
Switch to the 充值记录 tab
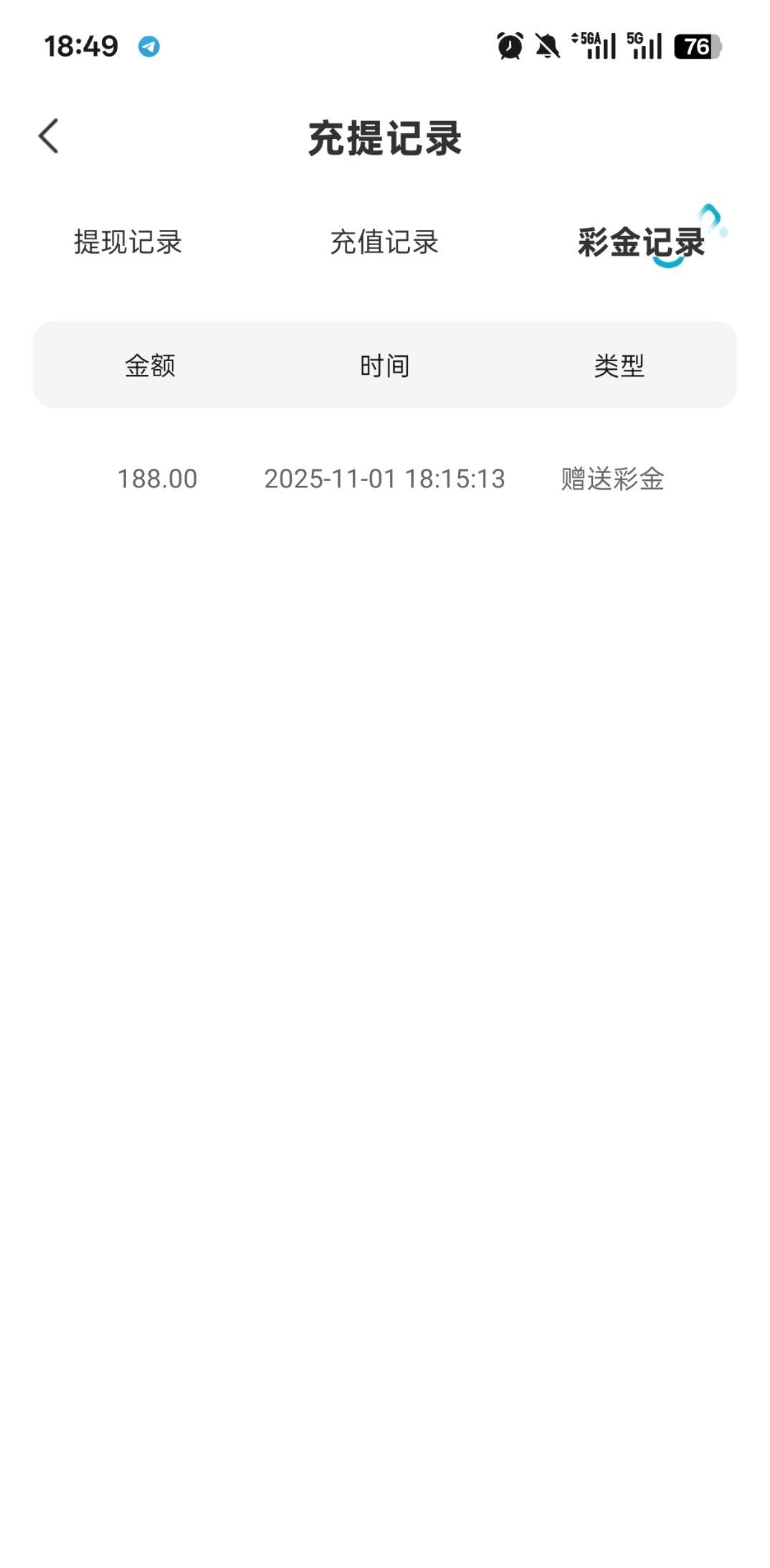384,242
